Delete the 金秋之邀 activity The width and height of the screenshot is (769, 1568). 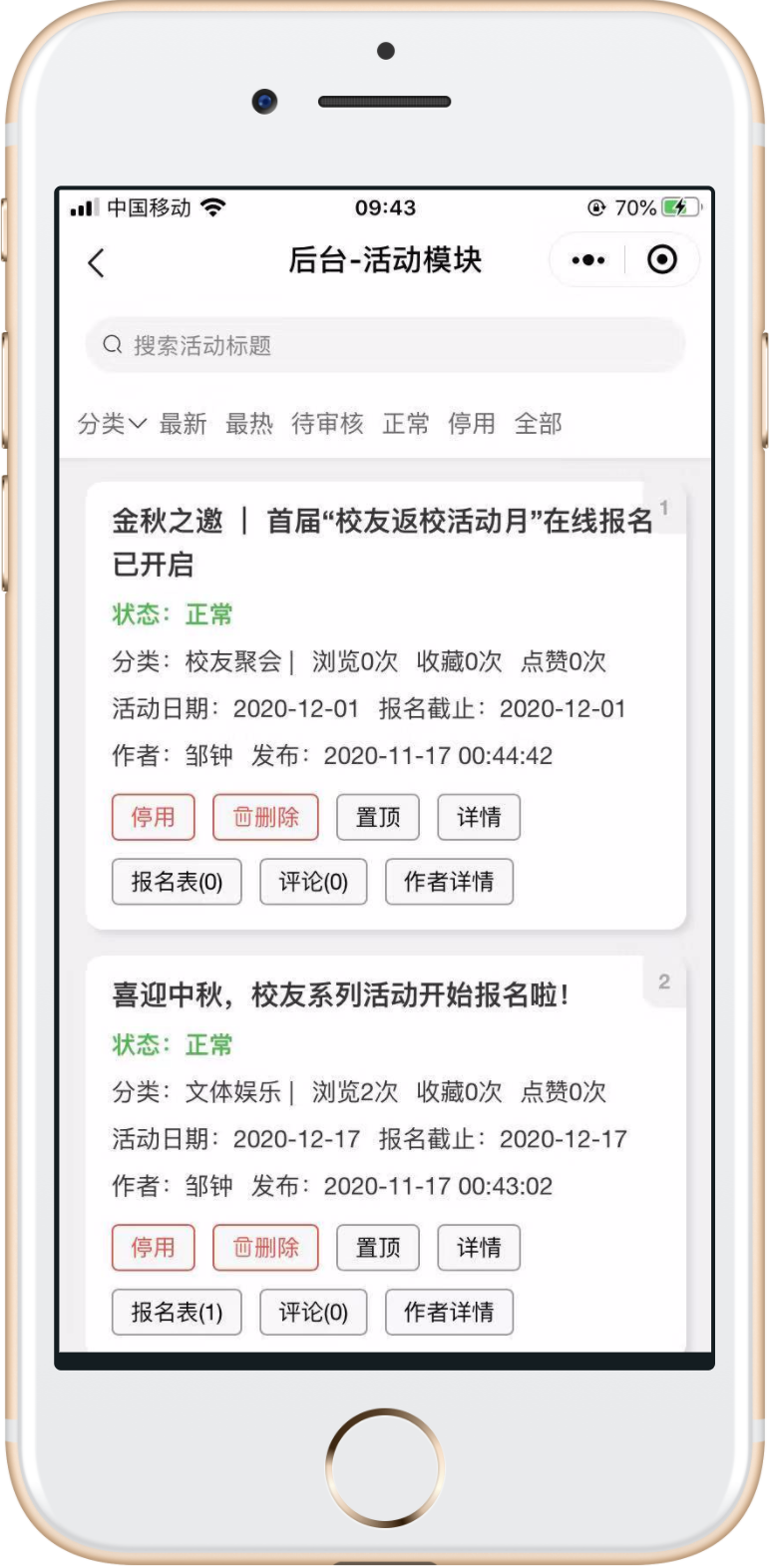[265, 818]
